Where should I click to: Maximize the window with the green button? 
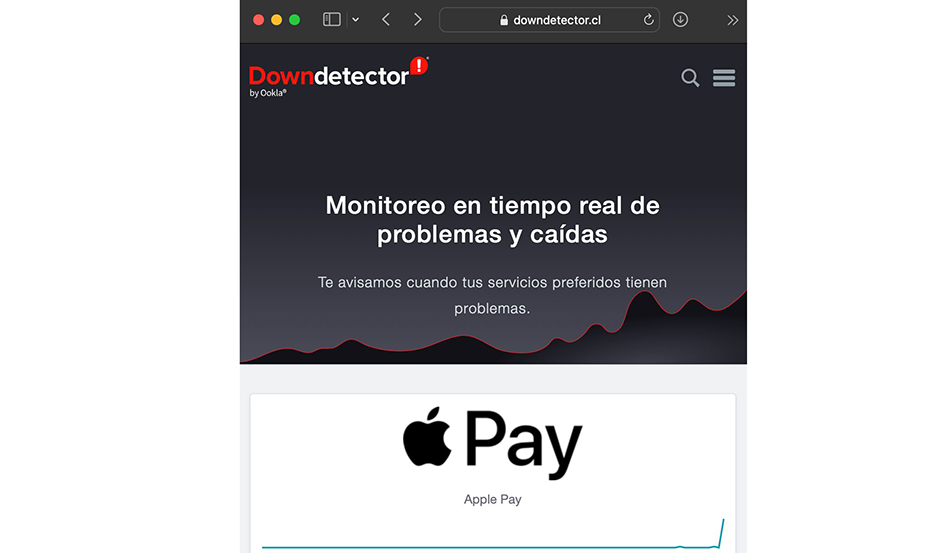(x=295, y=20)
